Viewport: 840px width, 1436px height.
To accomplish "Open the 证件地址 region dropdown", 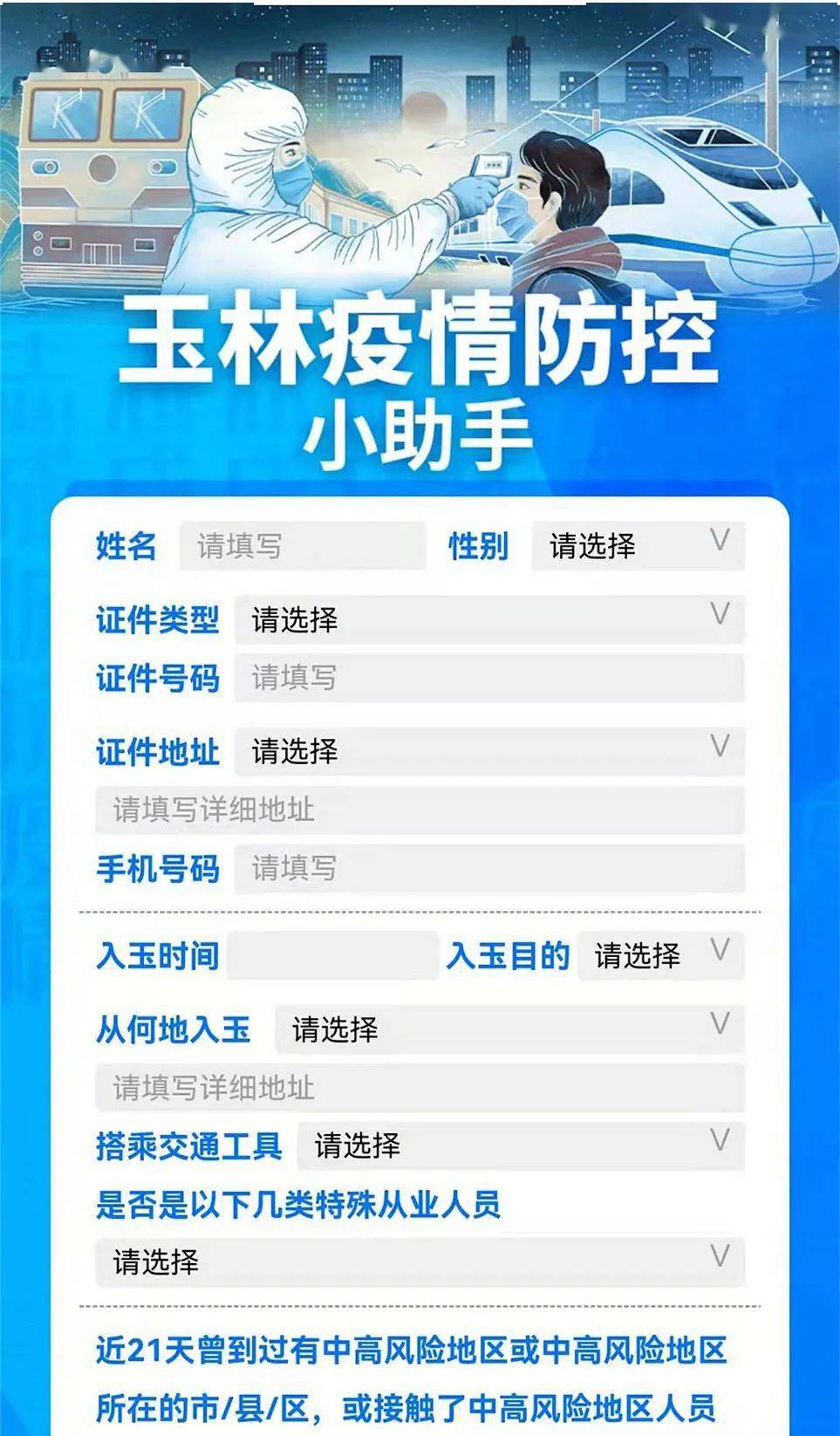I will pyautogui.click(x=489, y=751).
